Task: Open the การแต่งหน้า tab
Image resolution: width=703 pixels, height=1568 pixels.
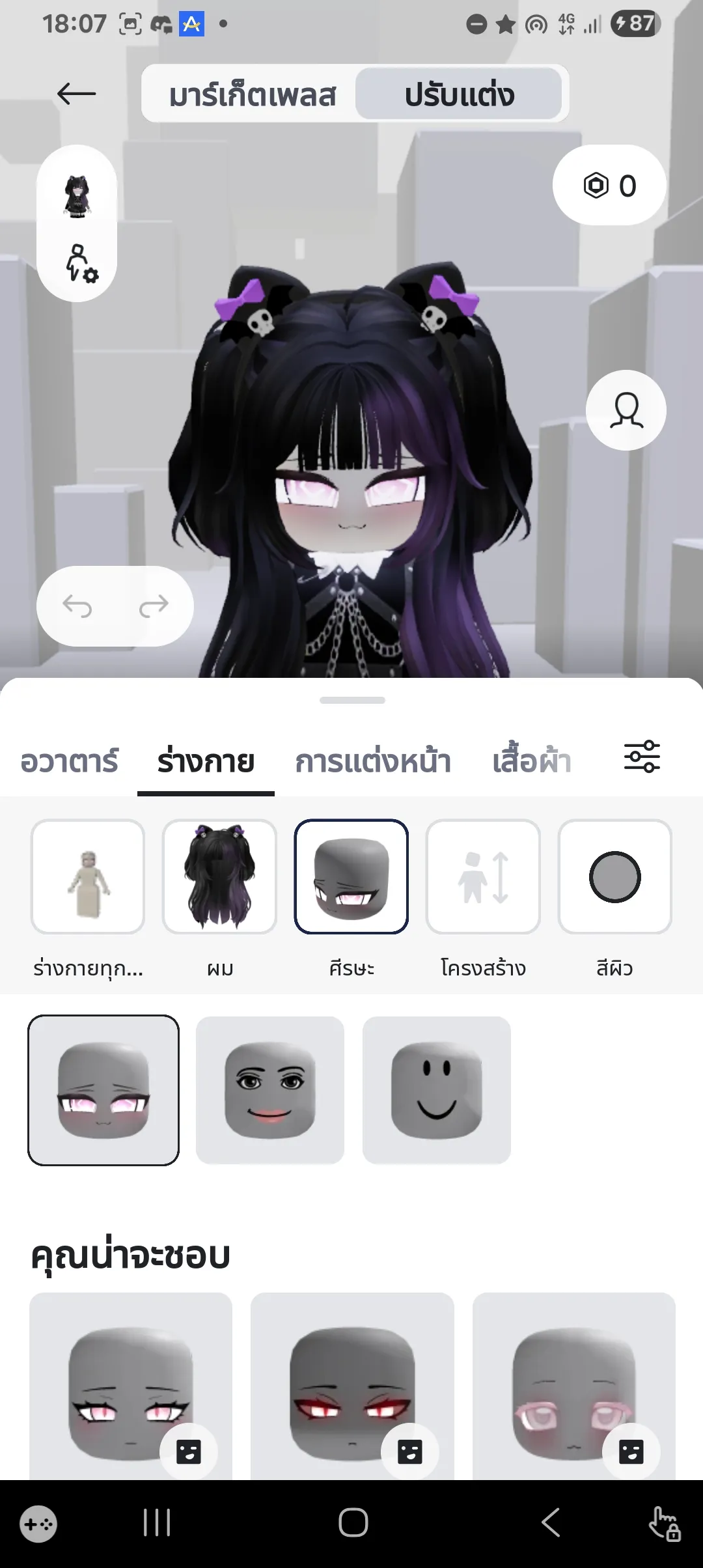Action: pyautogui.click(x=373, y=761)
